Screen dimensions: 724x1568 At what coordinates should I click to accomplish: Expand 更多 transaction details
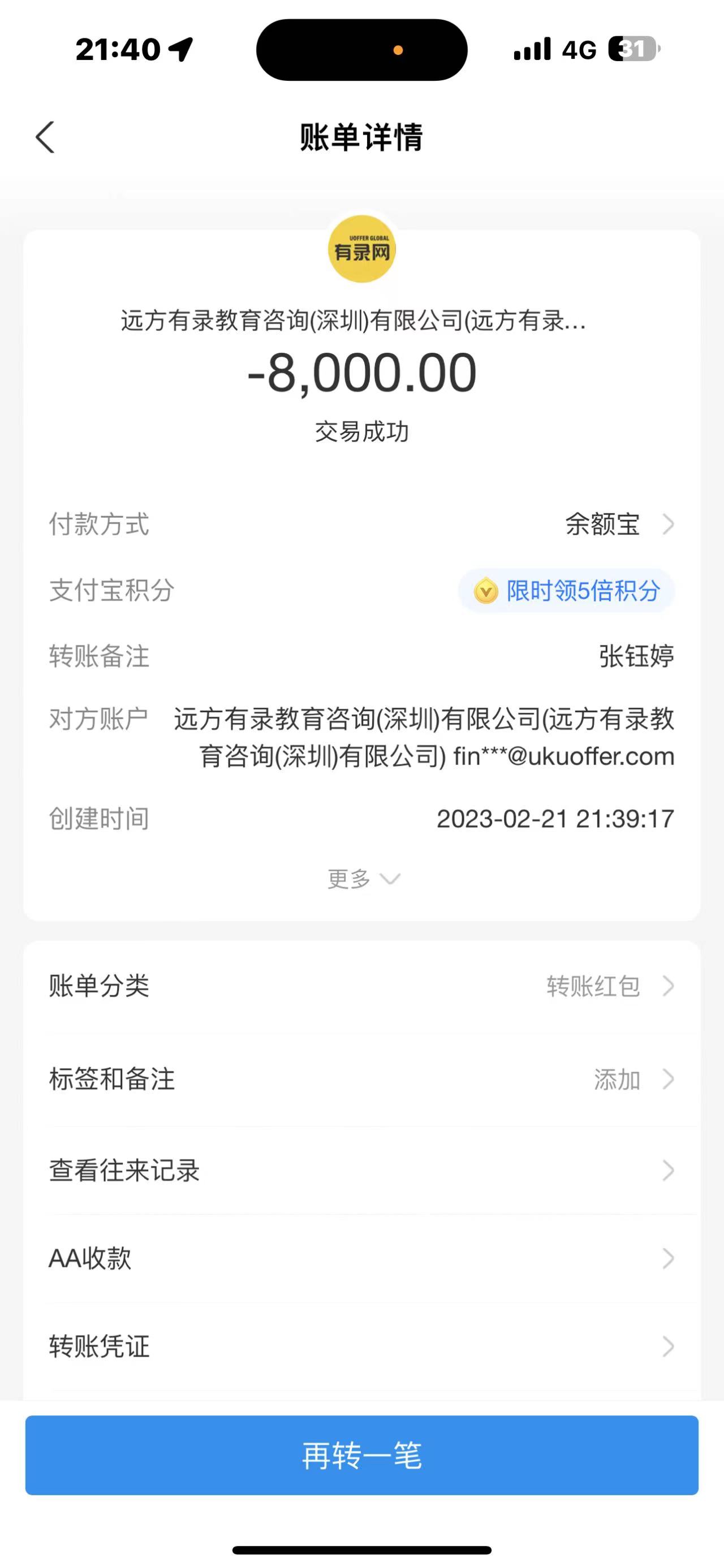pyautogui.click(x=363, y=878)
